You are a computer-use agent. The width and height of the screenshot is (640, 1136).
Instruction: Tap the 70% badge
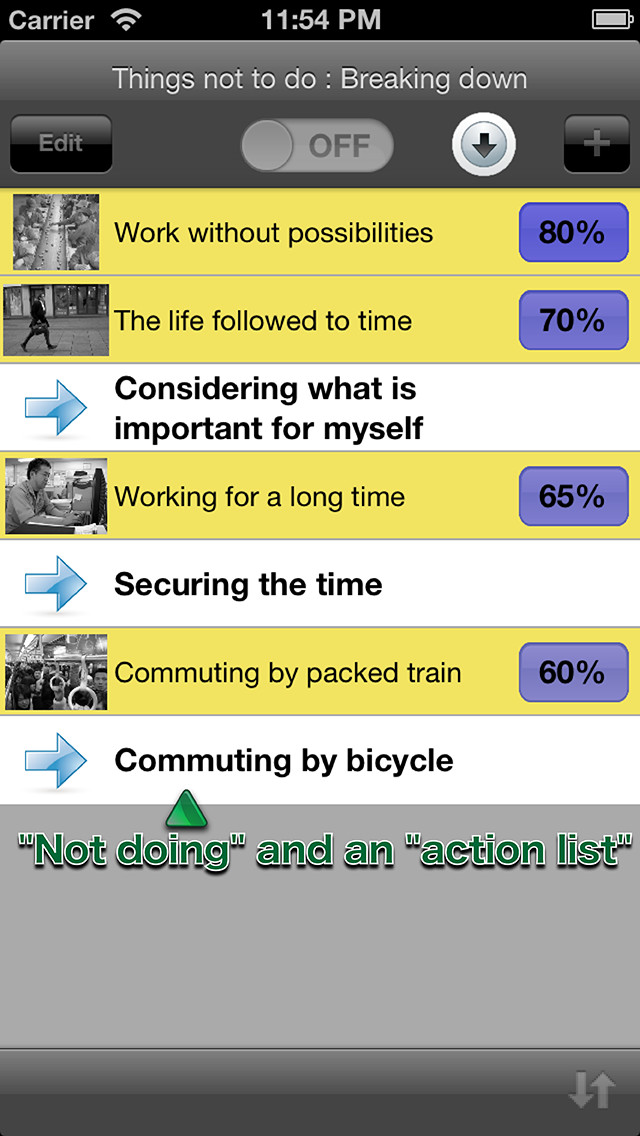[x=573, y=320]
